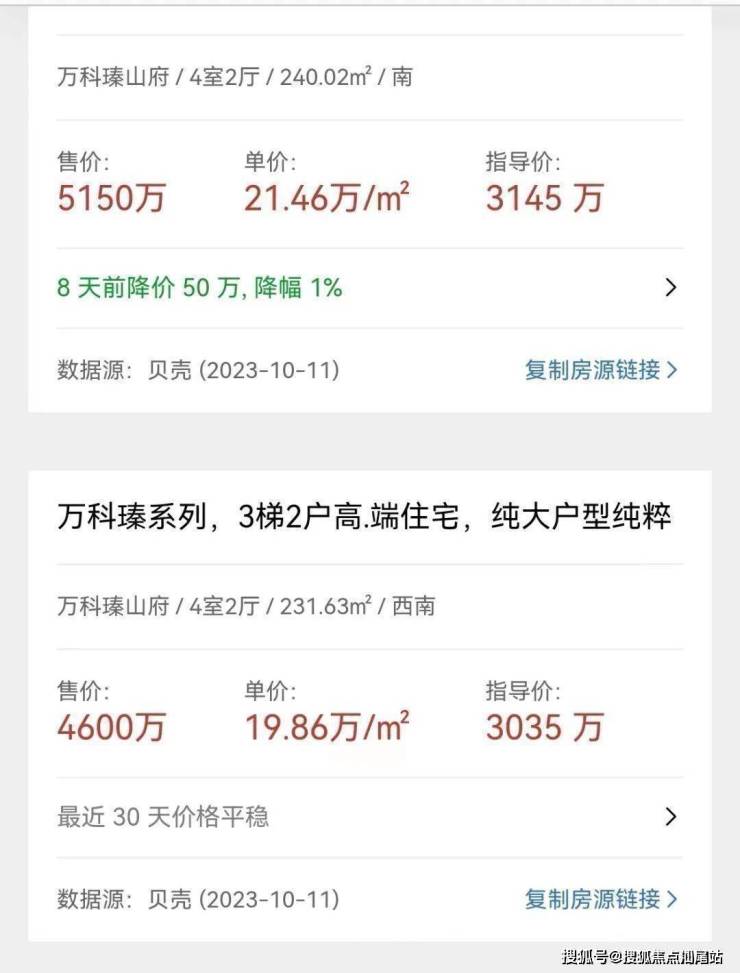The width and height of the screenshot is (740, 973).
Task: Copy listing link for the 240.02m² home
Action: point(600,370)
